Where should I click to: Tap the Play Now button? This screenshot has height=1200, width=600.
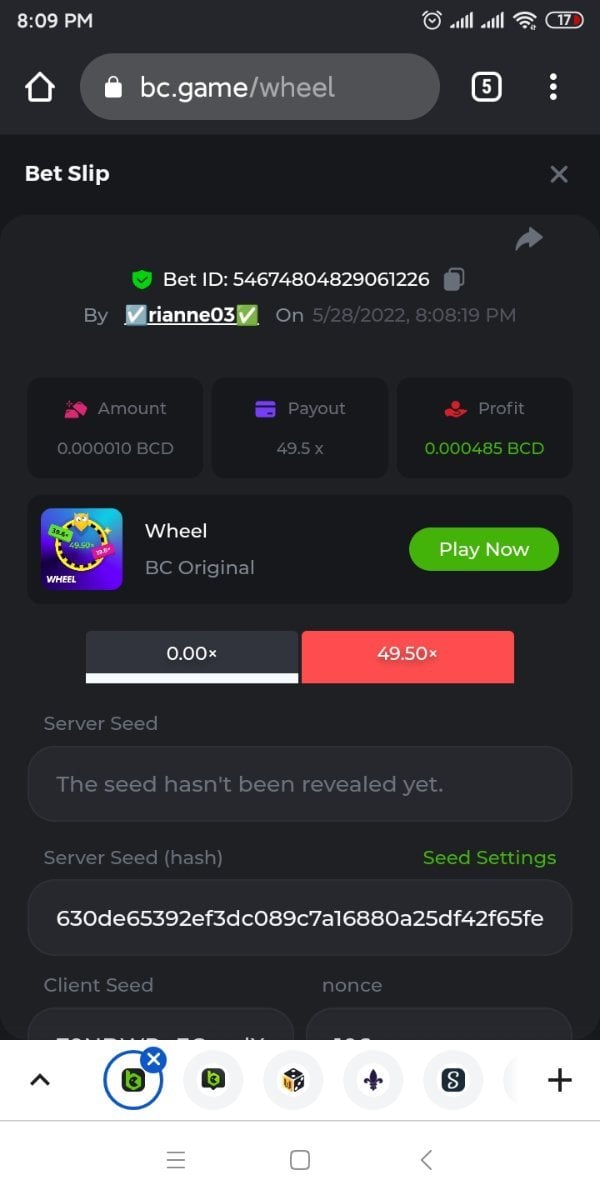pos(483,549)
